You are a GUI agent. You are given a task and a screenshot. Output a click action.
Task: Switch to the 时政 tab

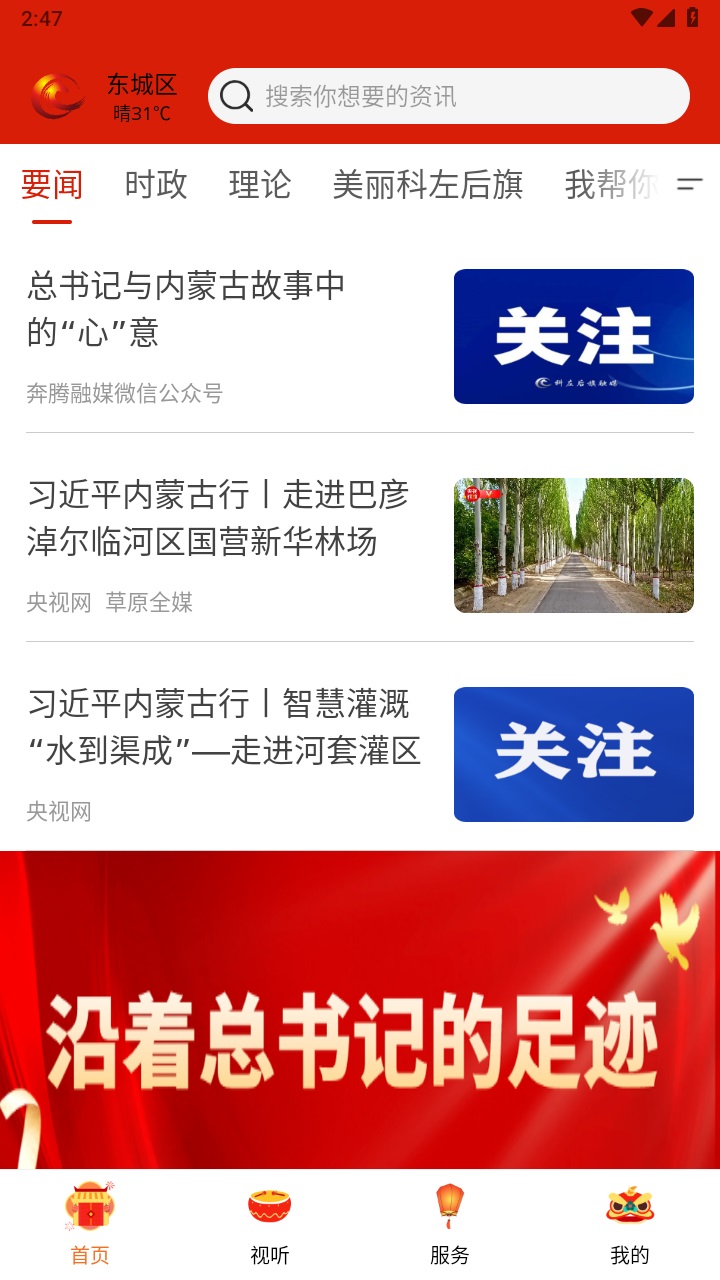click(x=155, y=186)
